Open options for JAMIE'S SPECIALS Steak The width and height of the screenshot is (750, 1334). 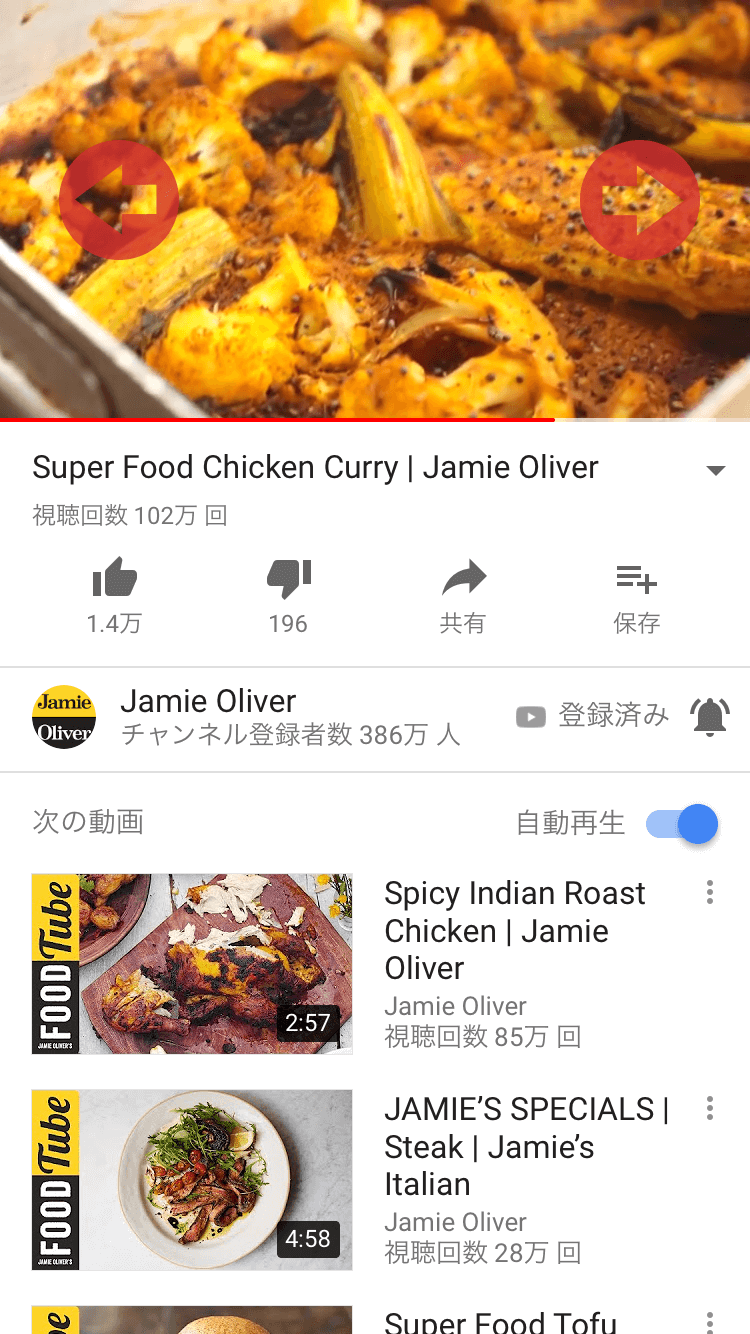click(x=709, y=1108)
